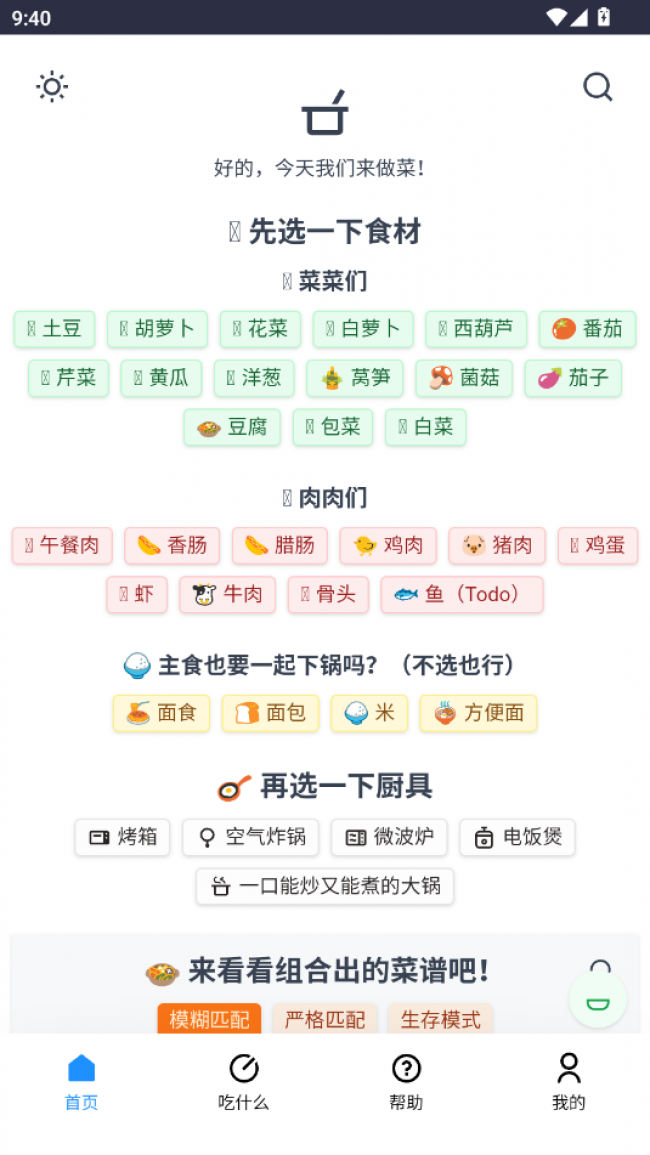This screenshot has width=650, height=1155.
Task: Open the search icon
Action: tap(597, 87)
